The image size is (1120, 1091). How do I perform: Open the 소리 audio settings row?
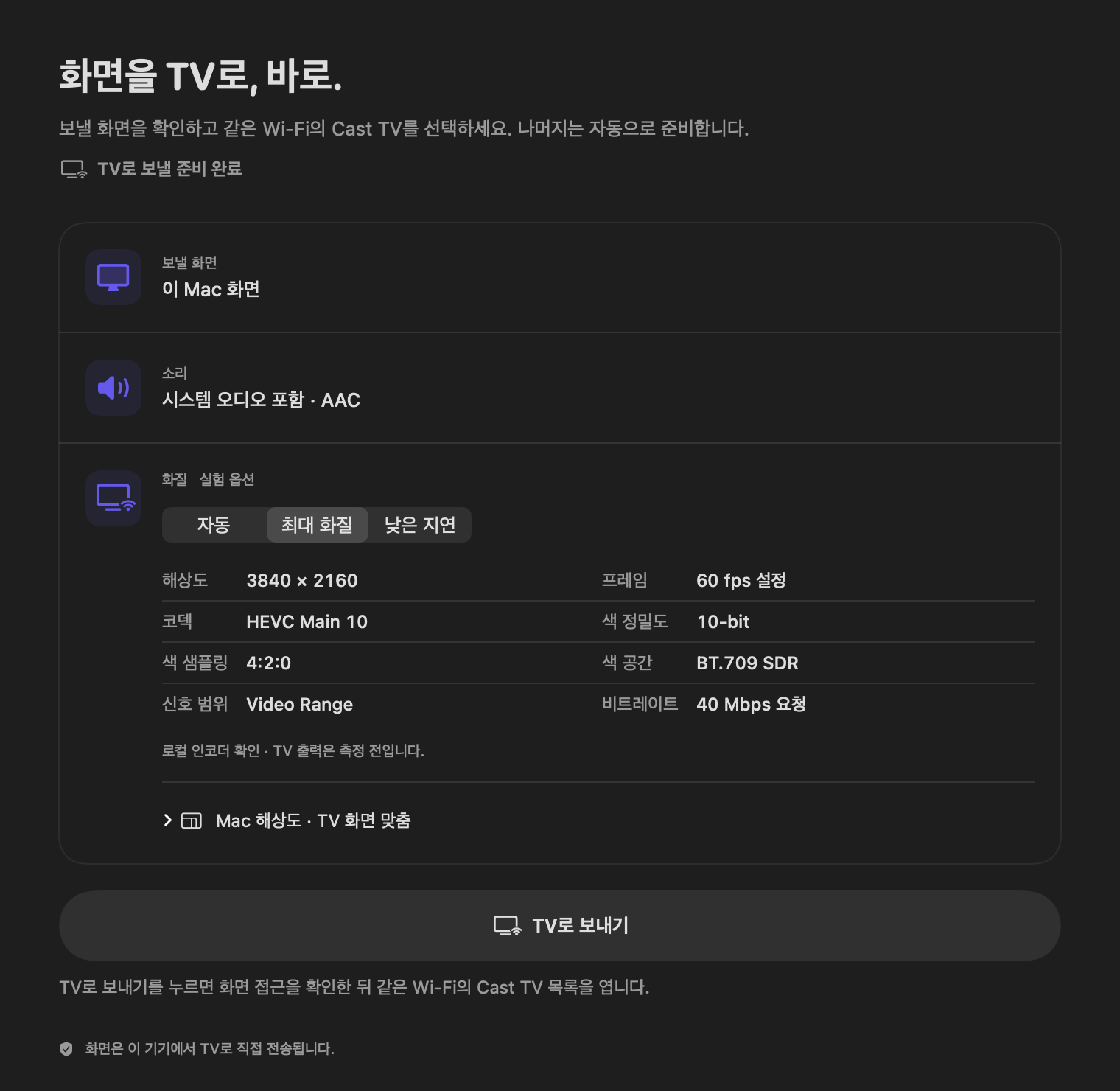560,388
